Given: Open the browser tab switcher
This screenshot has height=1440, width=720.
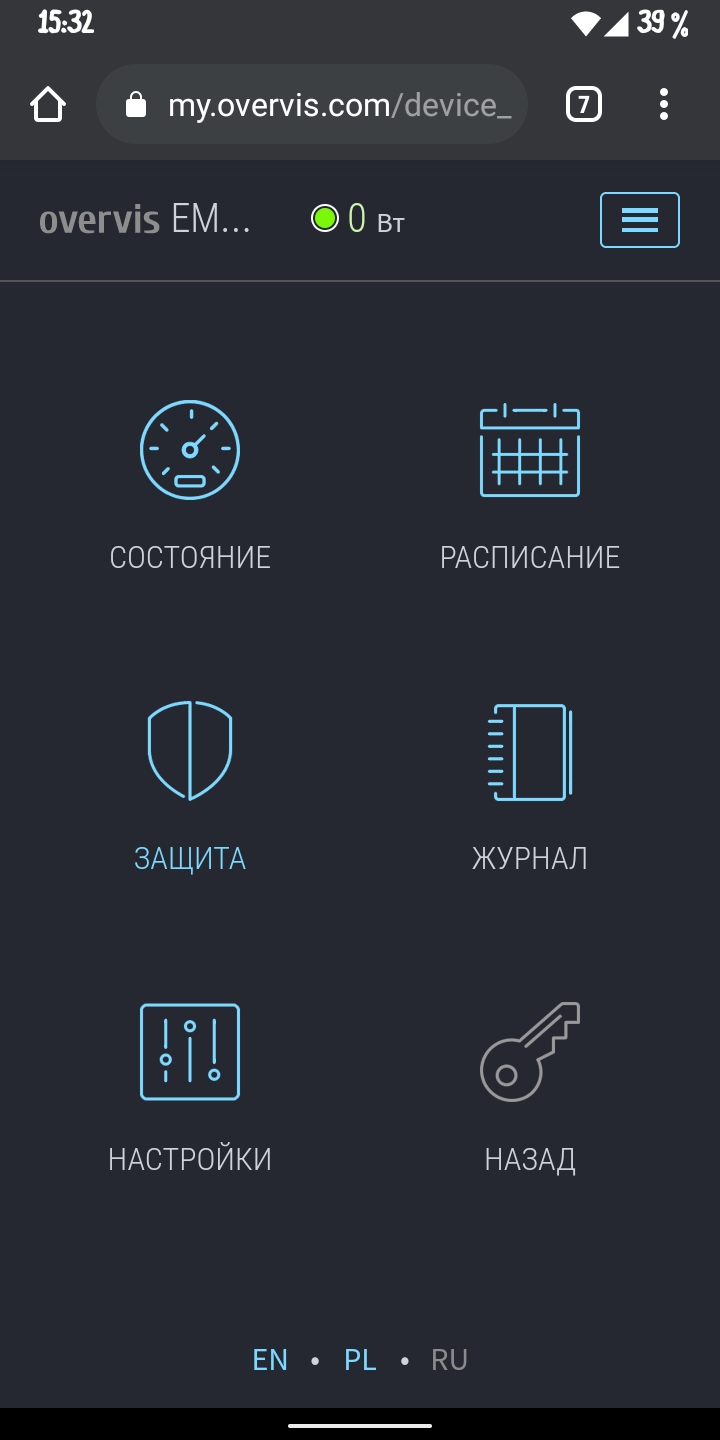Looking at the screenshot, I should [x=584, y=104].
